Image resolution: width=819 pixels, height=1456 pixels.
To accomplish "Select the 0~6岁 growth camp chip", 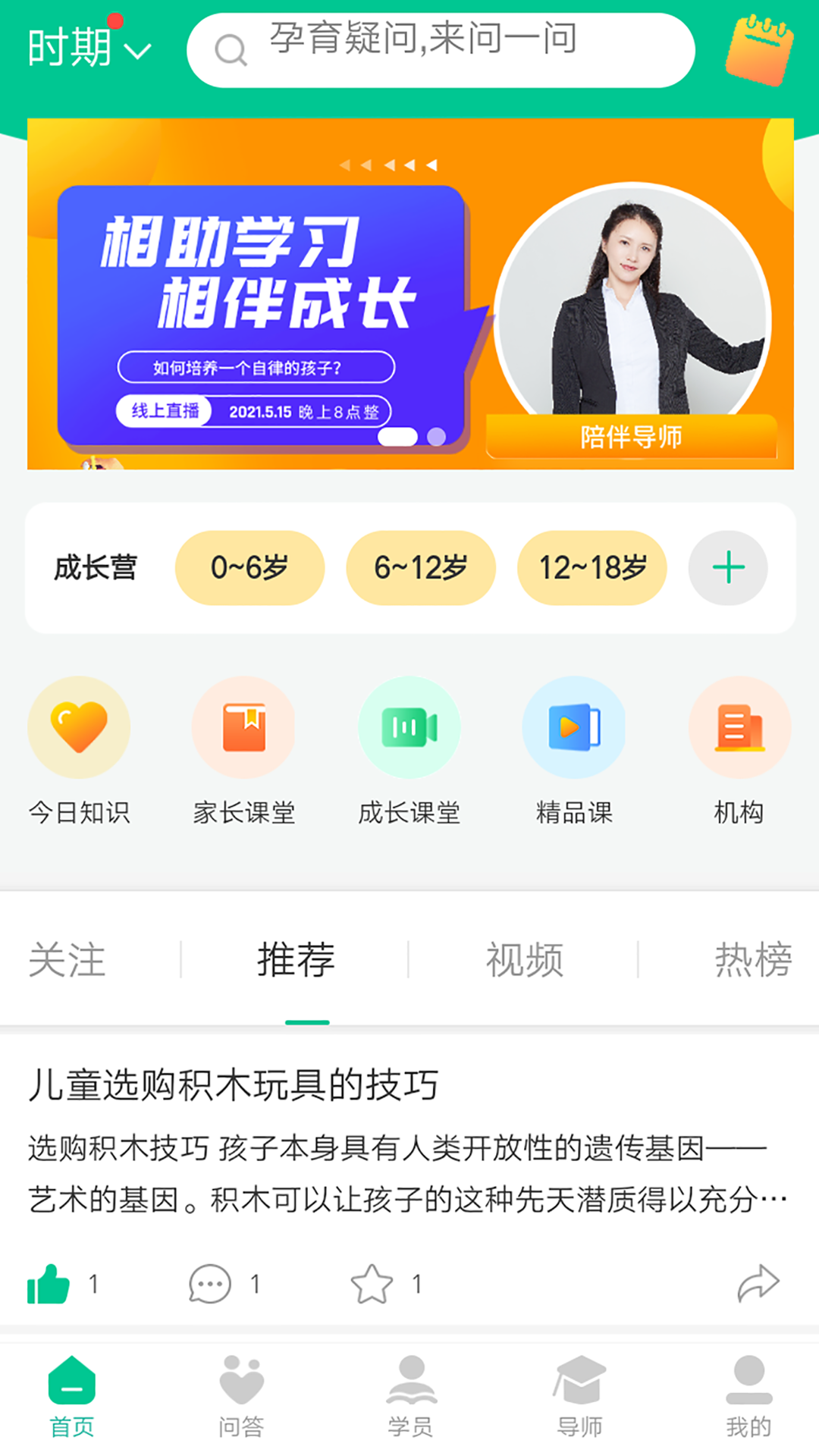I will click(249, 568).
